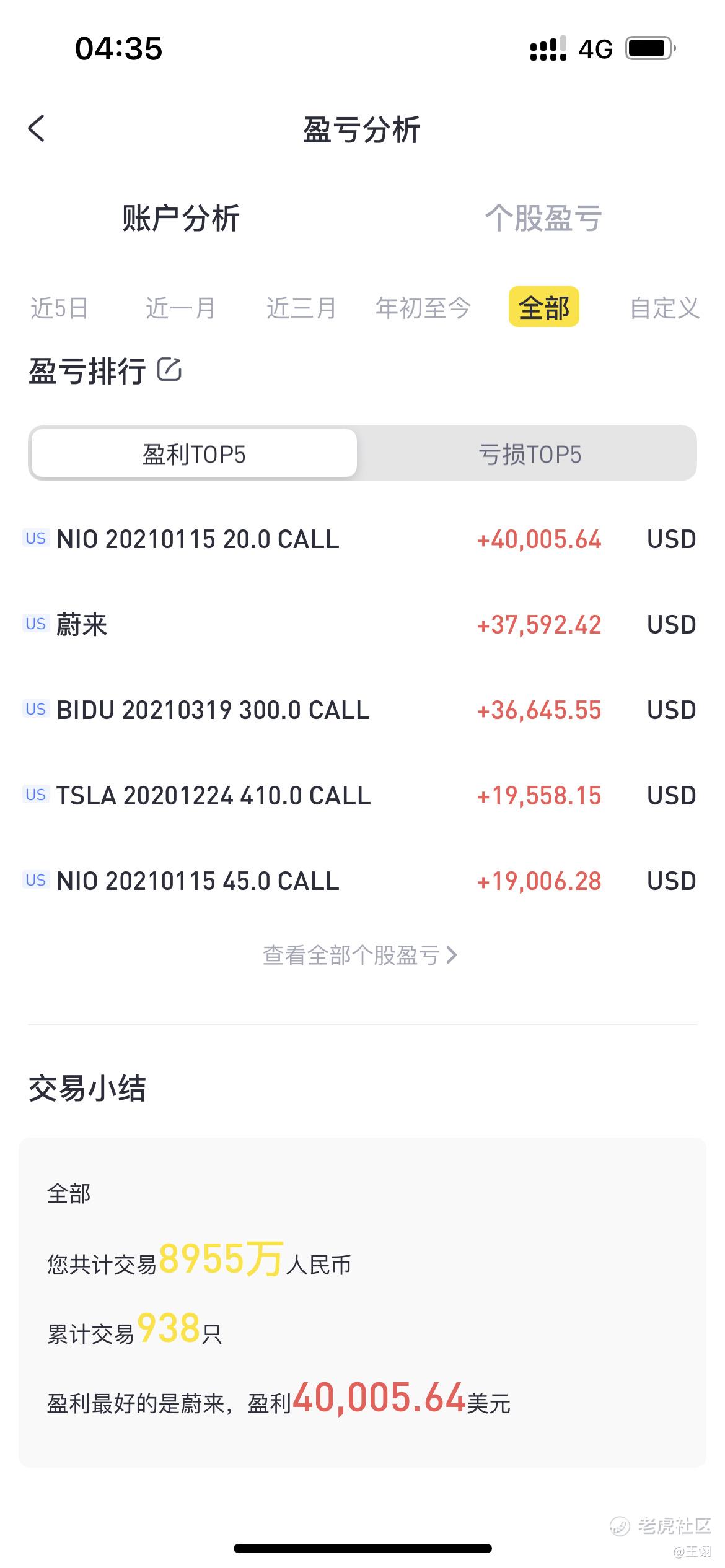Open NIO 20210115 45.0 CALL row
The image size is (725, 1568).
[362, 881]
